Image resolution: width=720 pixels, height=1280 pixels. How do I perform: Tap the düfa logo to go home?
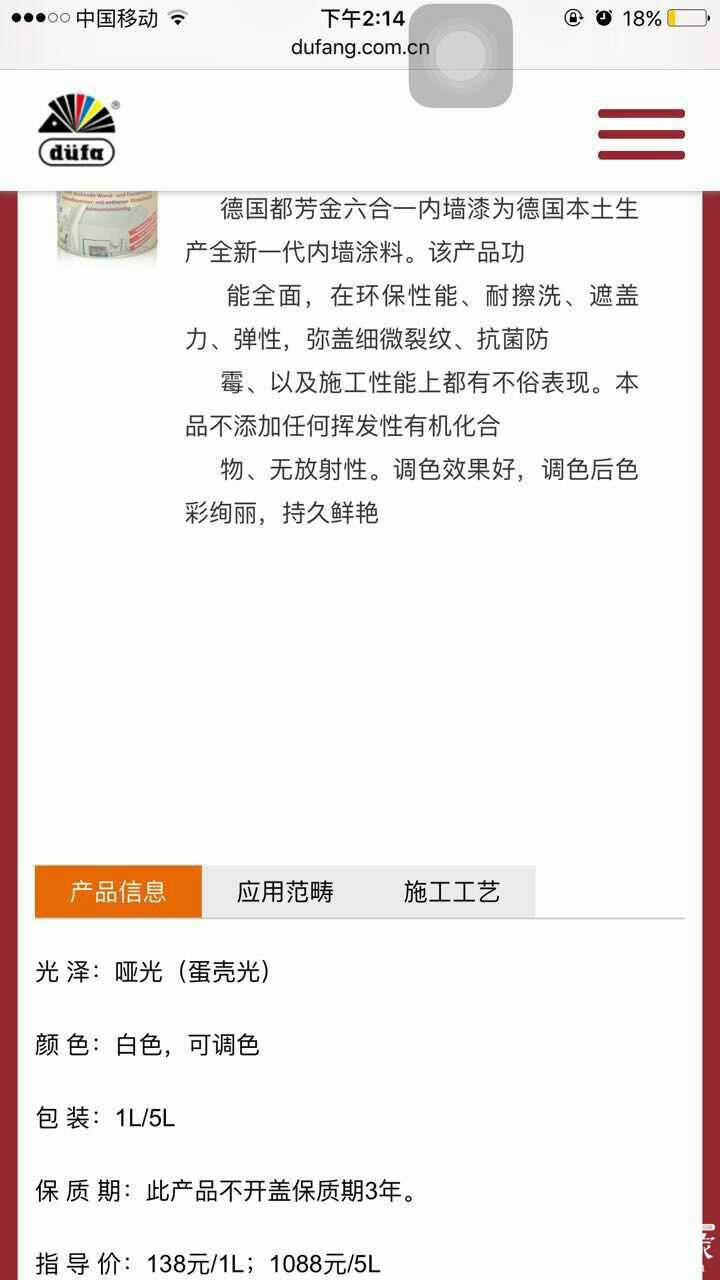pos(77,132)
